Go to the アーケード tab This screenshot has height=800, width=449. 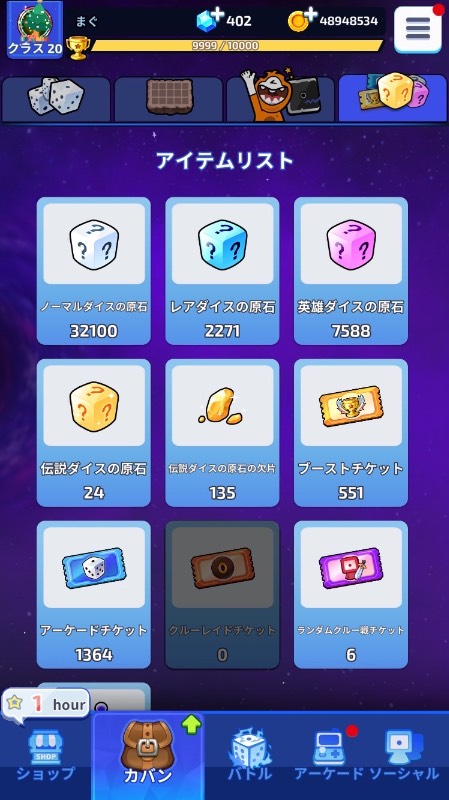(329, 757)
